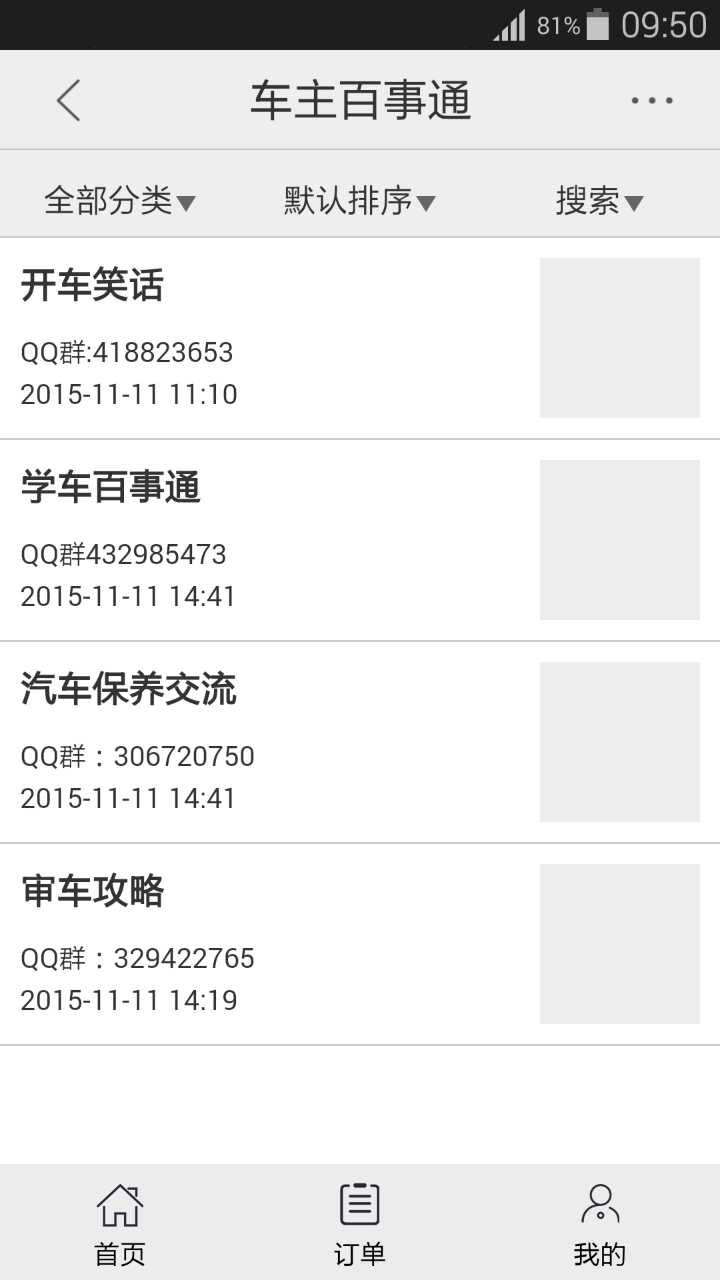
Task: Open the 学车百事通 entry
Action: [x=360, y=540]
